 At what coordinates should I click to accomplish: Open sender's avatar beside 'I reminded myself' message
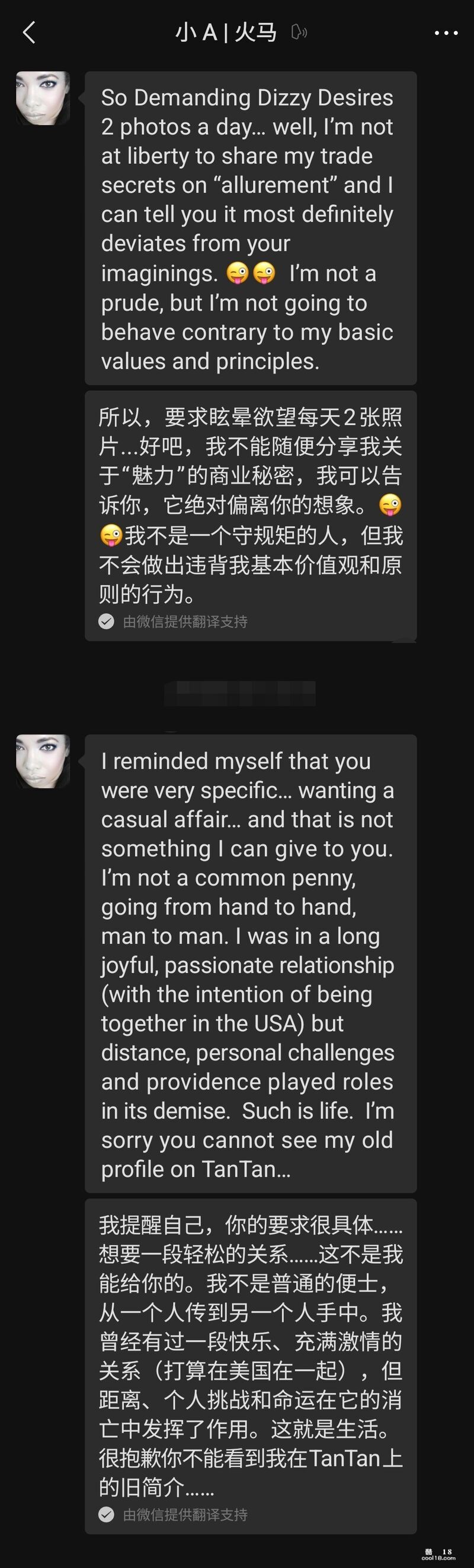[x=43, y=761]
